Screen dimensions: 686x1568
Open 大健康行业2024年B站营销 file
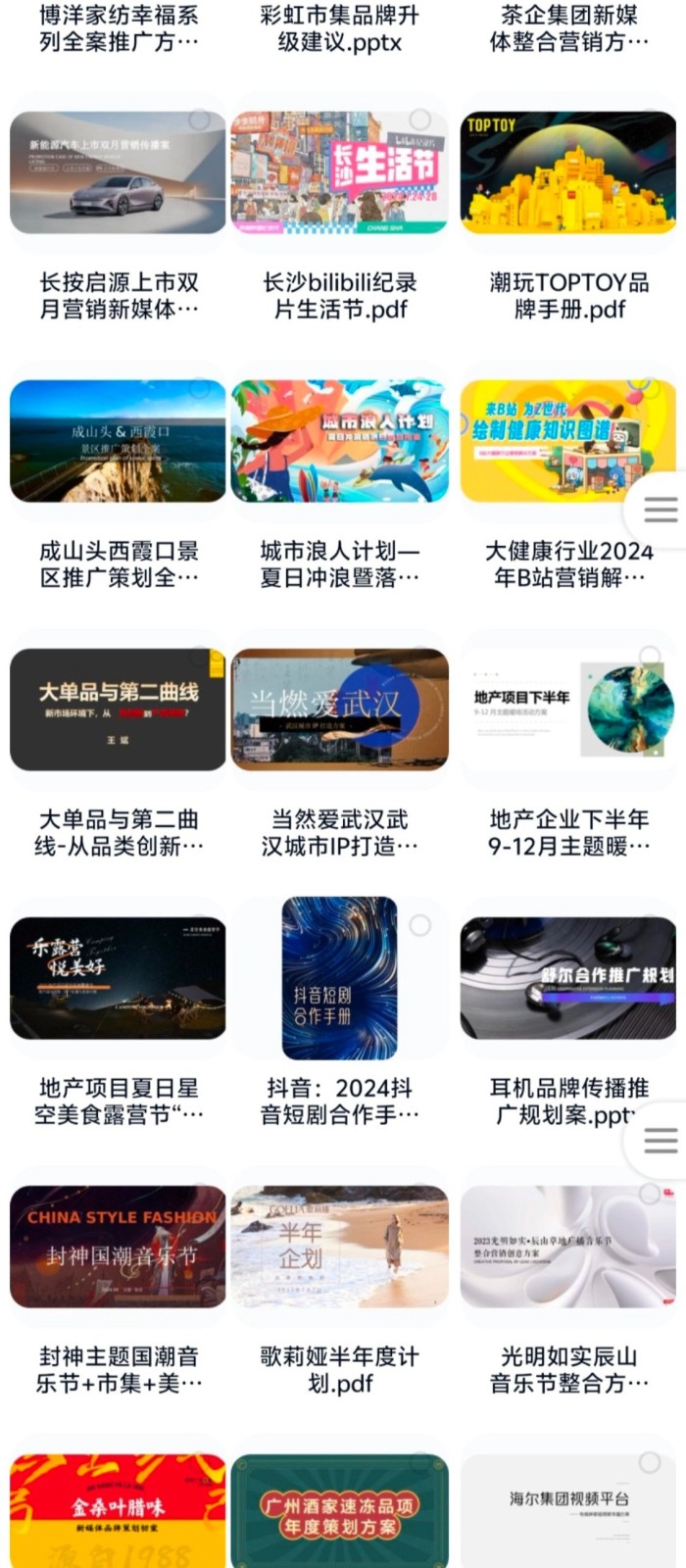point(568,442)
